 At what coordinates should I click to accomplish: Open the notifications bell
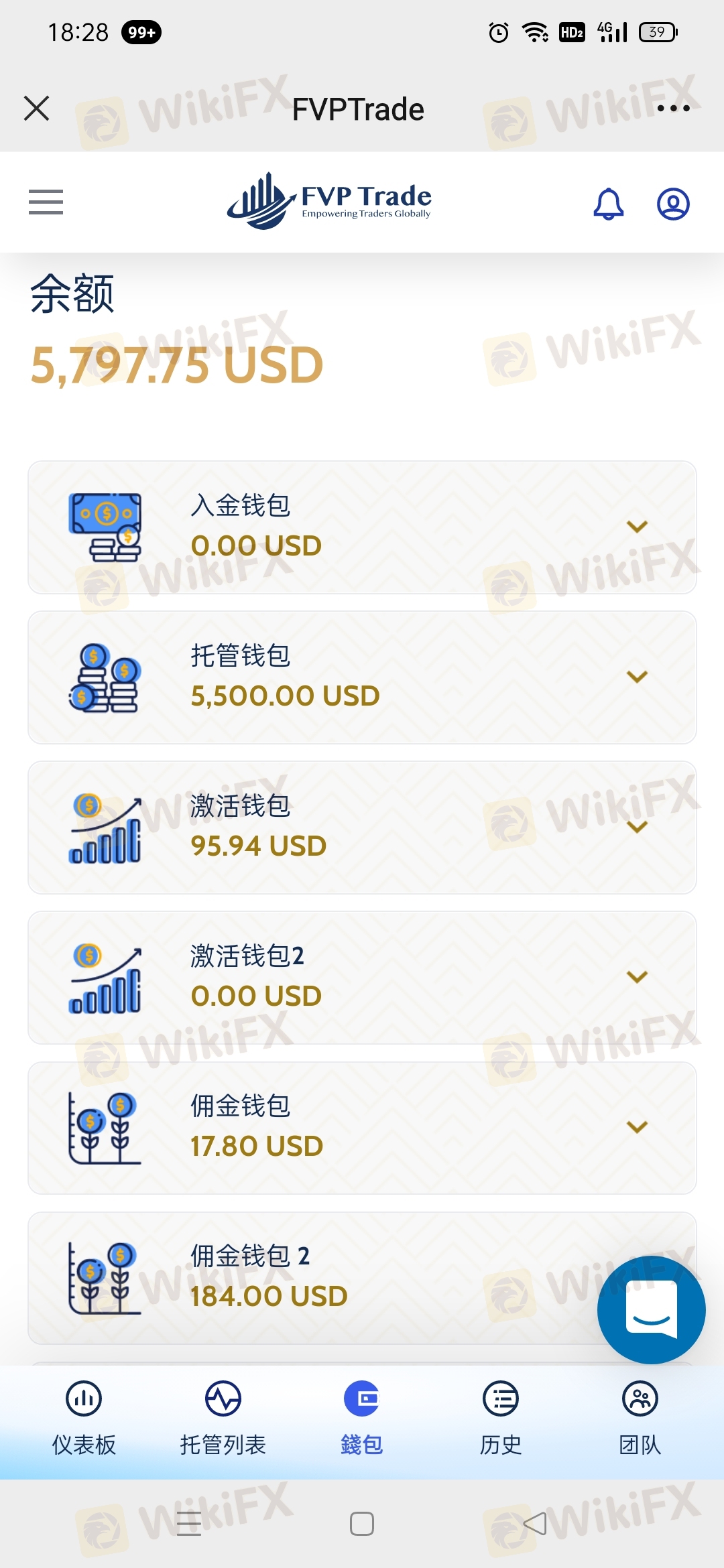[609, 204]
